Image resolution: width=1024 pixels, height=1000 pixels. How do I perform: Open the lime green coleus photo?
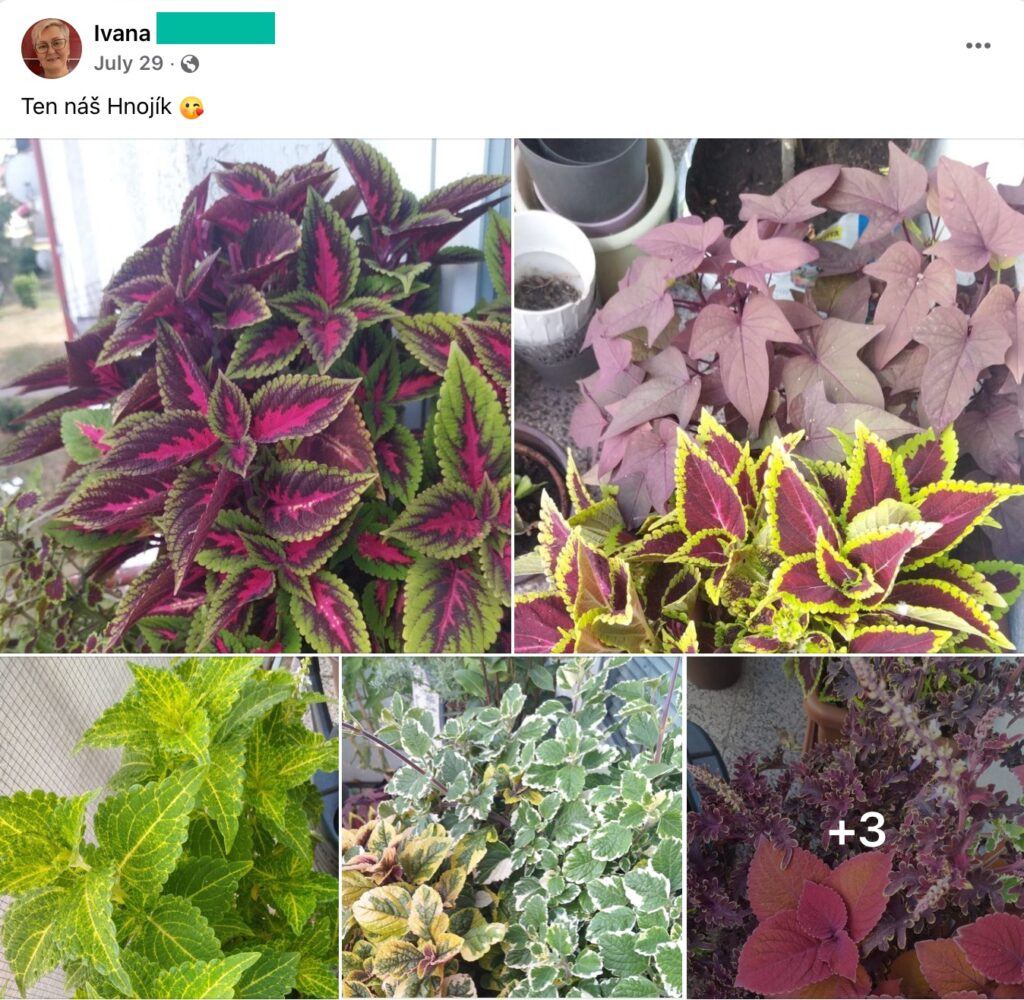click(169, 827)
